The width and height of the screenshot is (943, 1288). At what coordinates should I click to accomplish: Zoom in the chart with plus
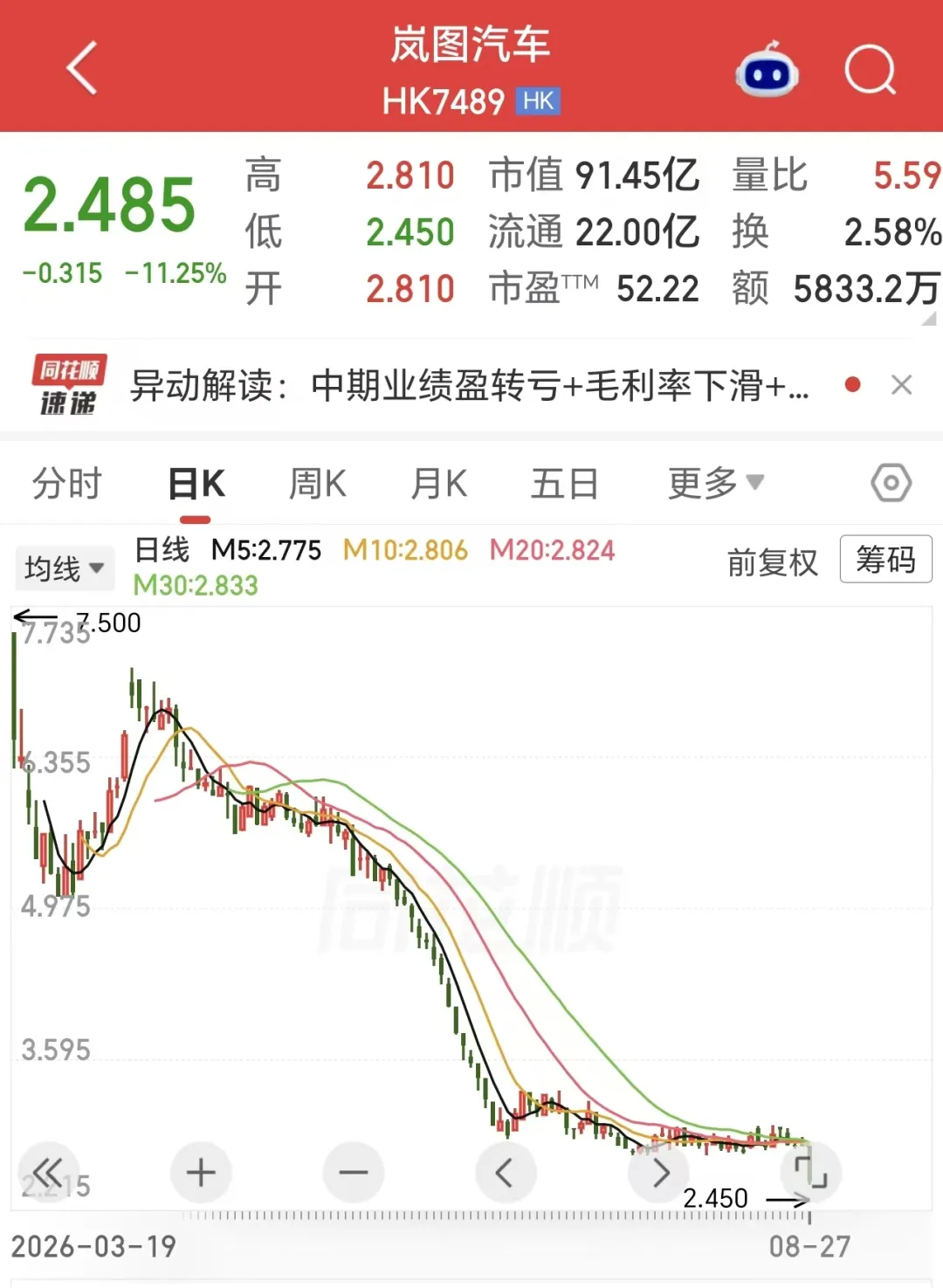pos(201,1172)
